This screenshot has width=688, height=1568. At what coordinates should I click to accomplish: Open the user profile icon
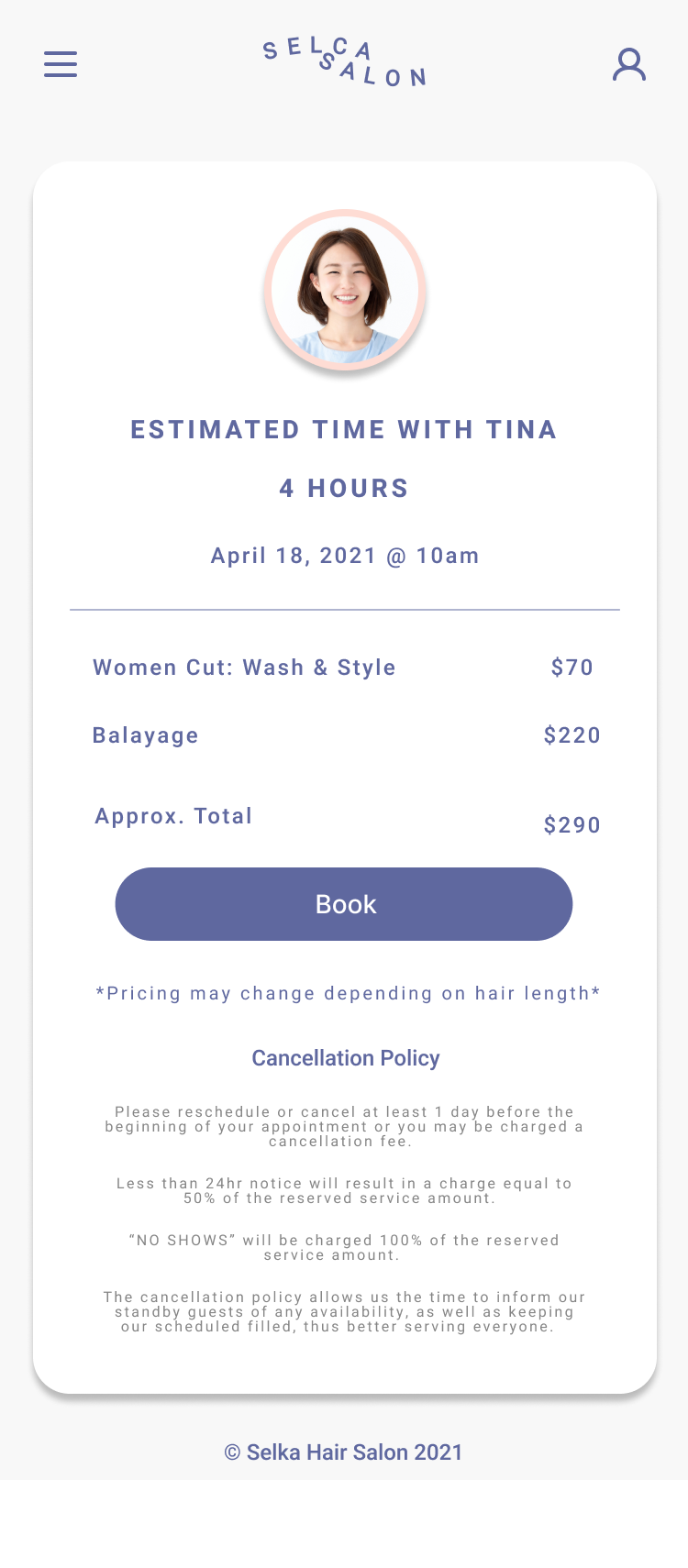point(629,64)
